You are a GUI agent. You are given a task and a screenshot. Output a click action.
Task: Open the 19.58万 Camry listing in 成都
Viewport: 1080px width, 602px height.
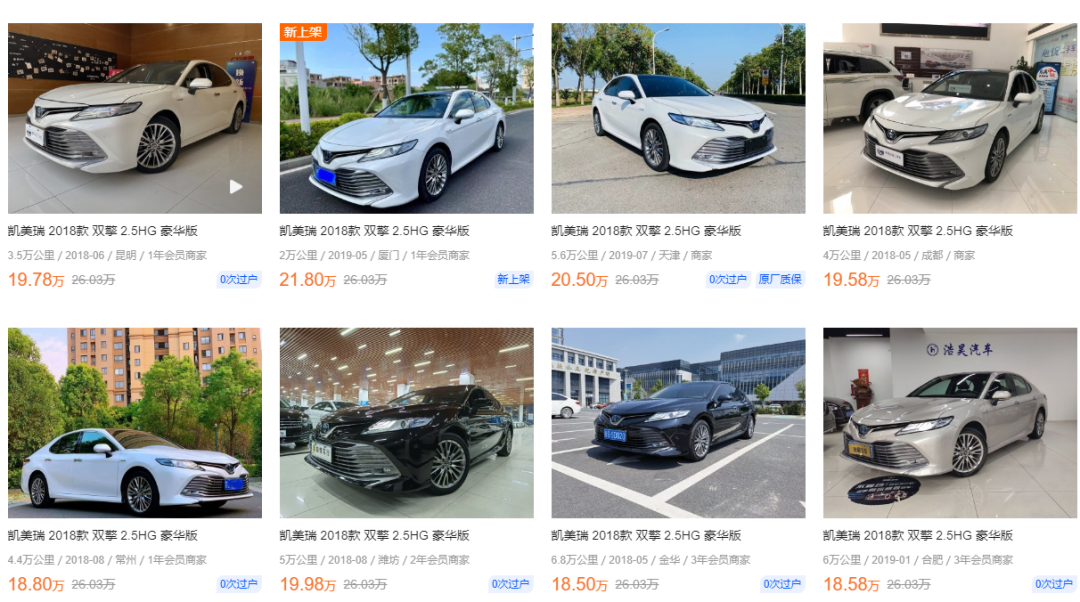point(949,119)
